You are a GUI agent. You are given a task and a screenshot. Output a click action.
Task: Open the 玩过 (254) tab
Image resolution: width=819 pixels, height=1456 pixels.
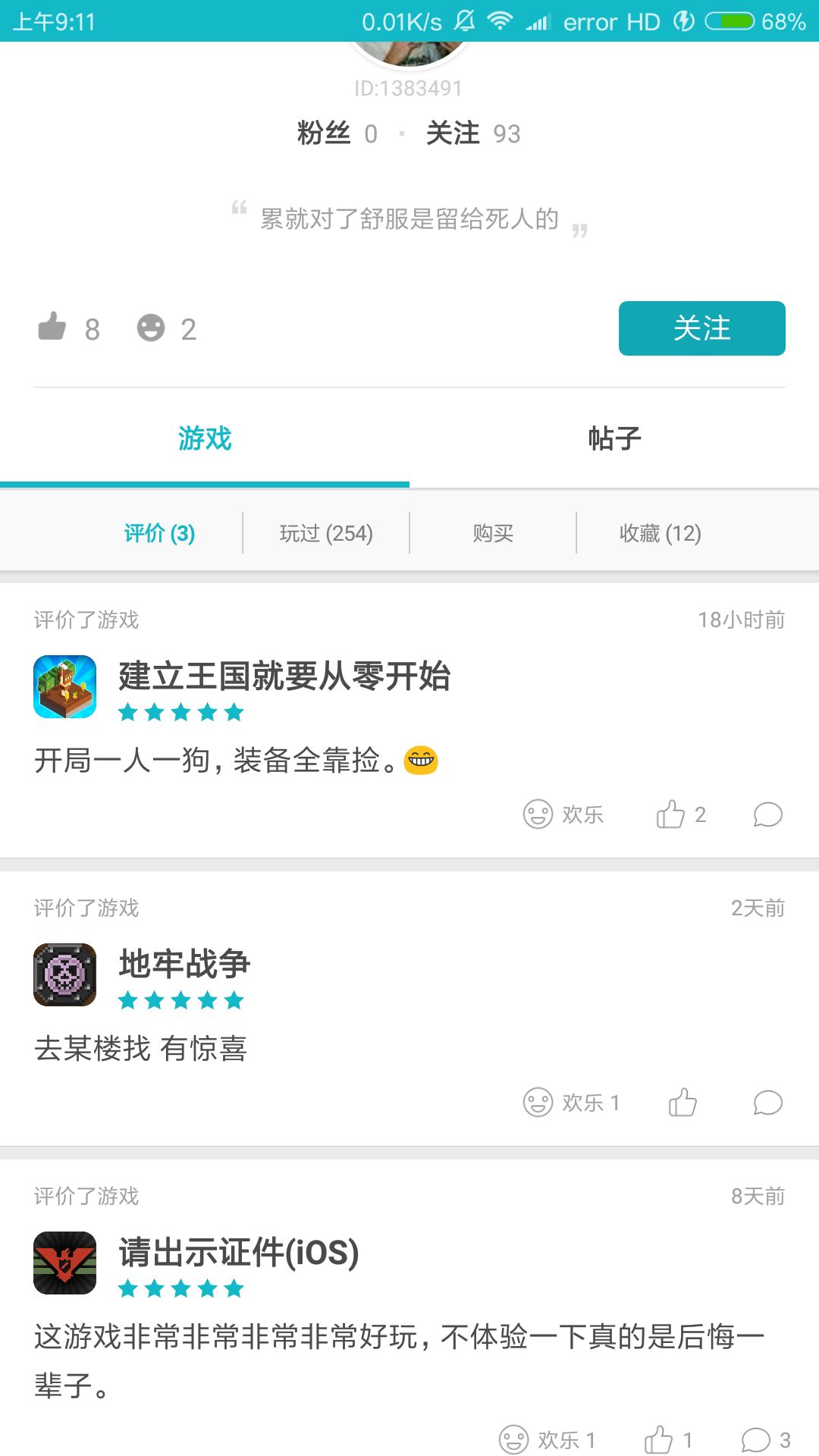pos(325,533)
